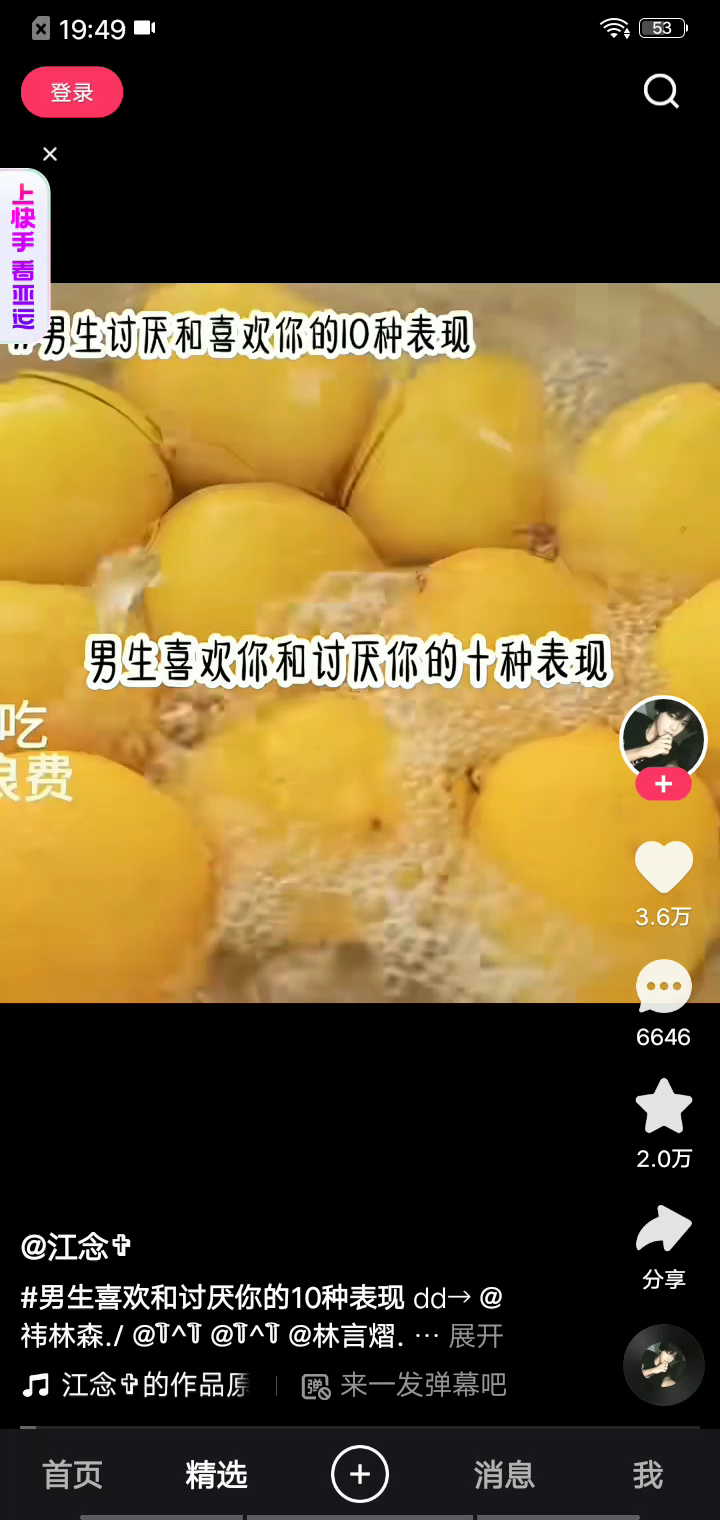
Task: Switch to the 精选 tab
Action: (216, 1474)
